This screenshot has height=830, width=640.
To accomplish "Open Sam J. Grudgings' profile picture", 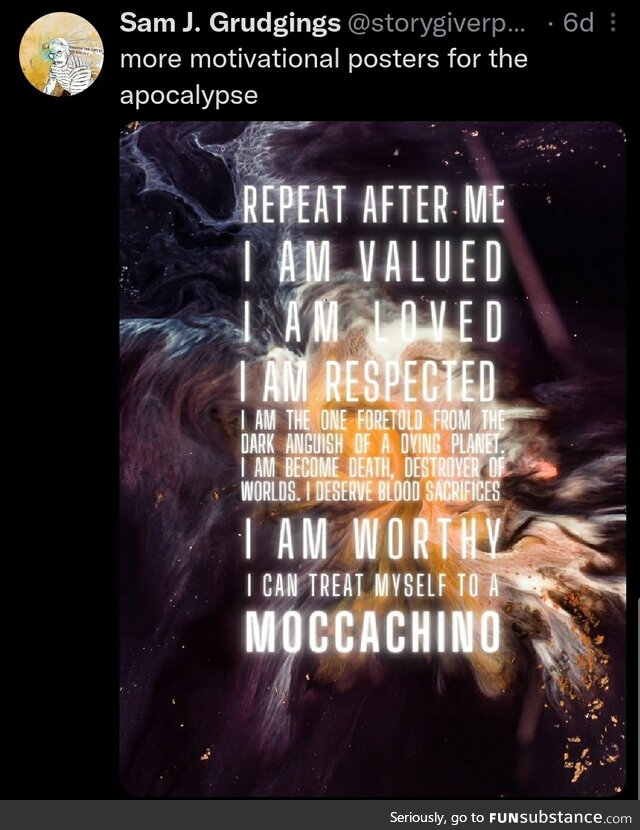I will point(61,55).
